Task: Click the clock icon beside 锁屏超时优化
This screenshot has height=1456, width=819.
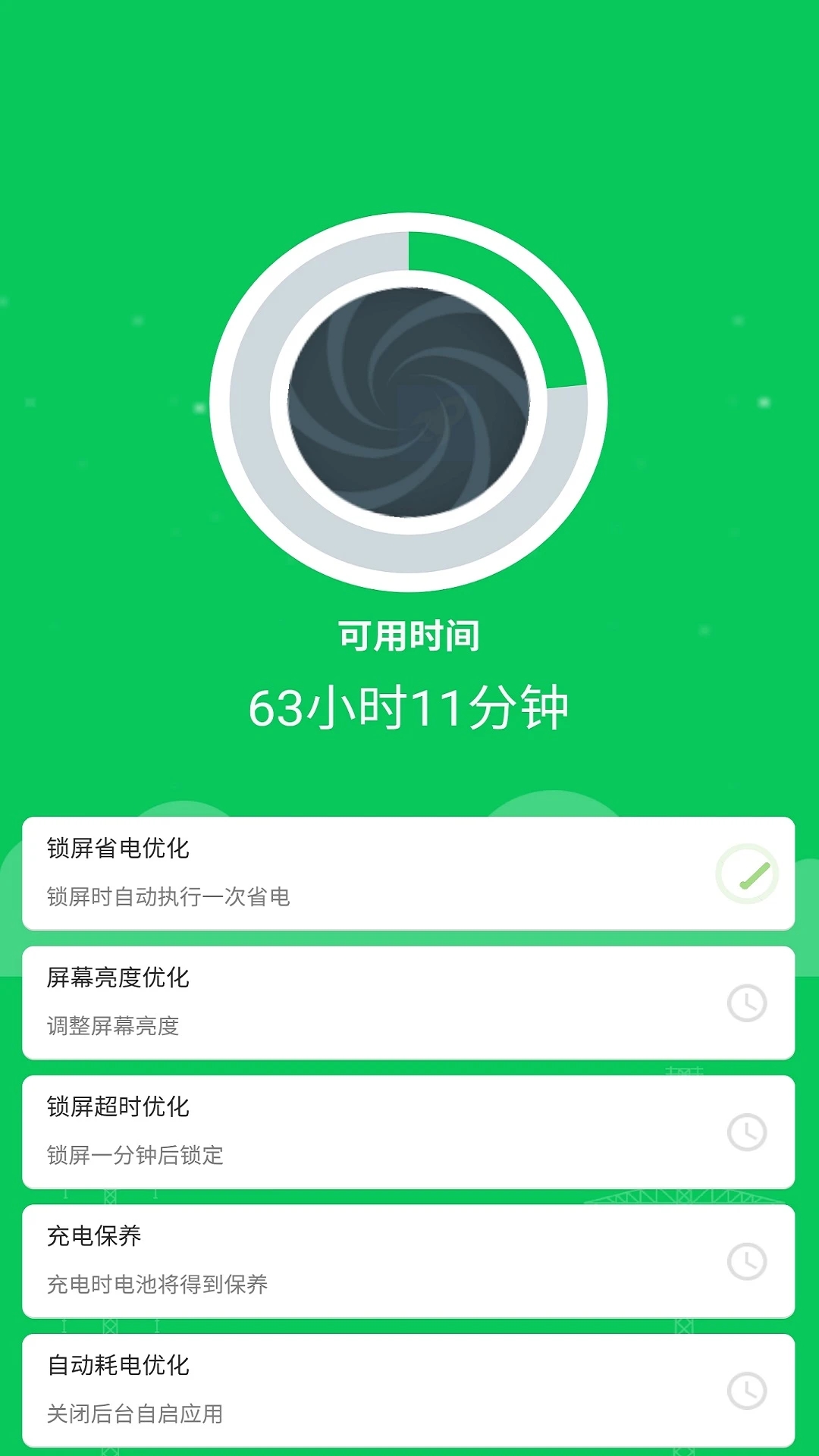Action: [x=745, y=1131]
